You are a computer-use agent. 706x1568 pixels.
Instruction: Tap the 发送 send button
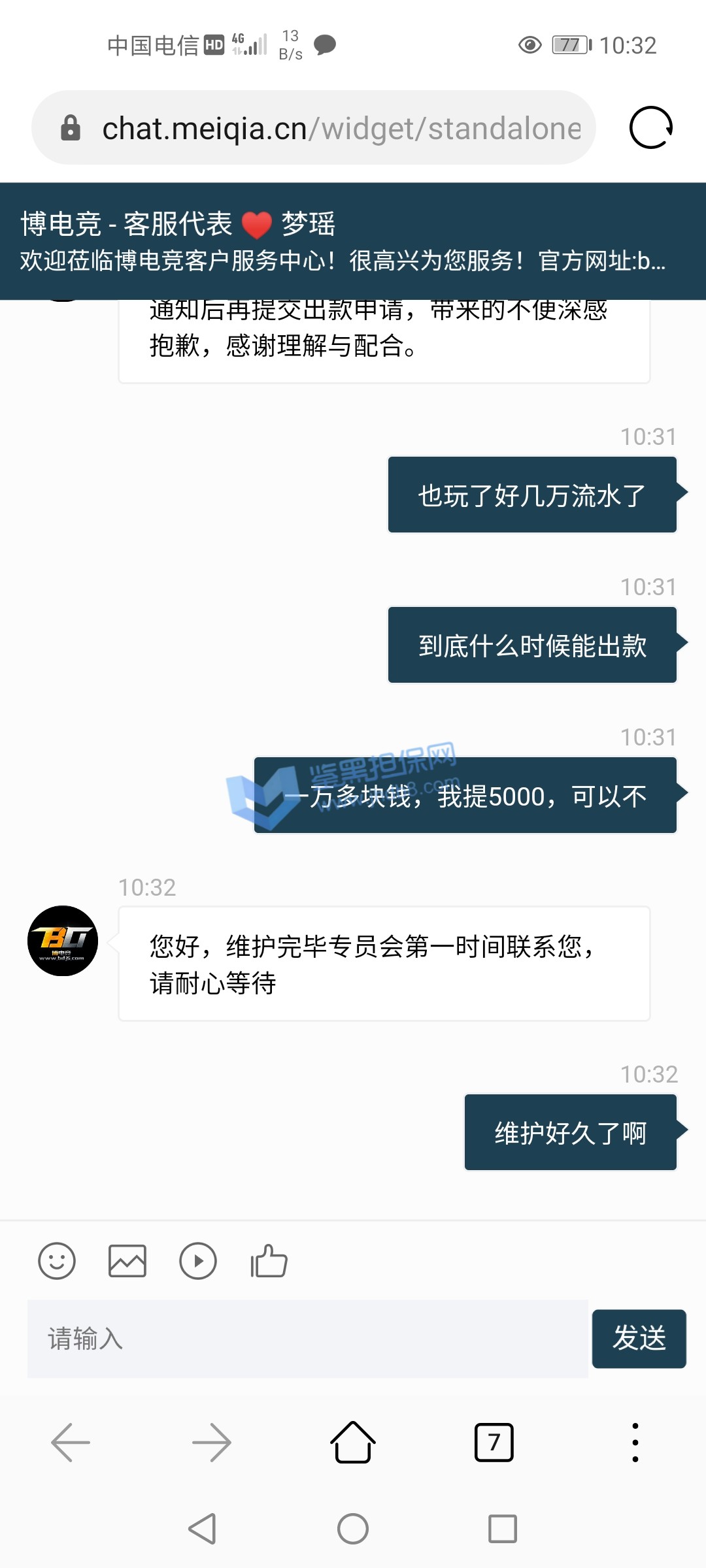coord(639,1339)
